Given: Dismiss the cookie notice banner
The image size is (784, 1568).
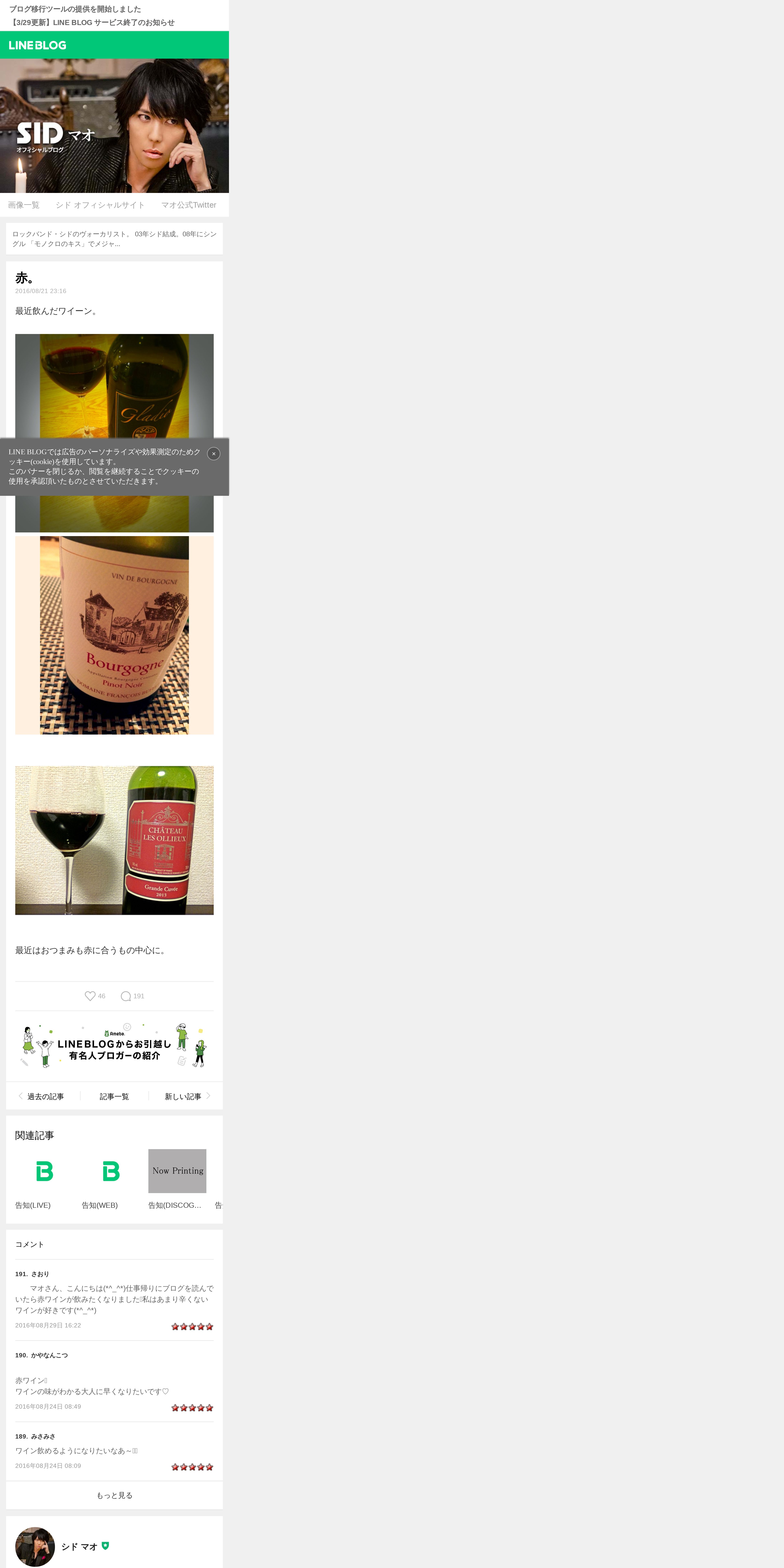Looking at the screenshot, I should point(214,453).
